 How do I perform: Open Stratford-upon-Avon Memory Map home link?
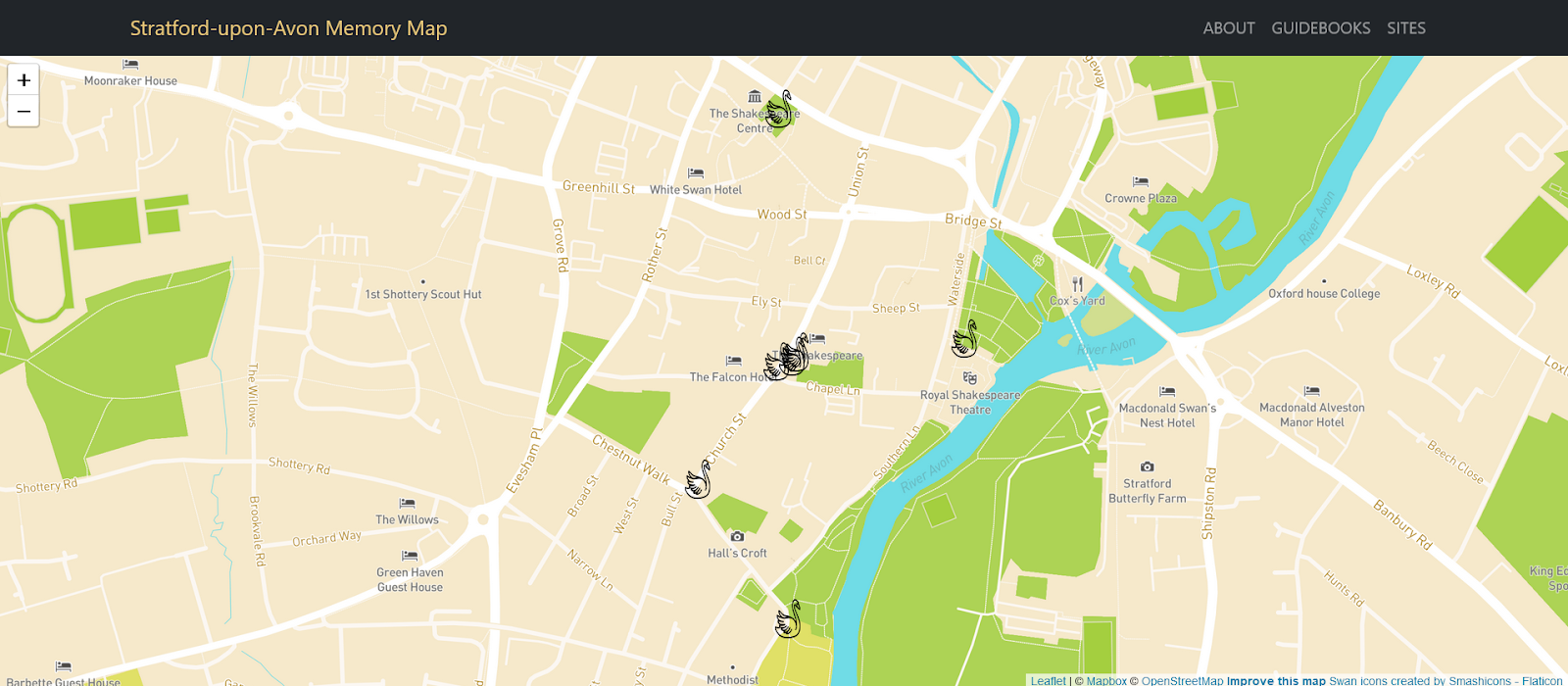(288, 28)
